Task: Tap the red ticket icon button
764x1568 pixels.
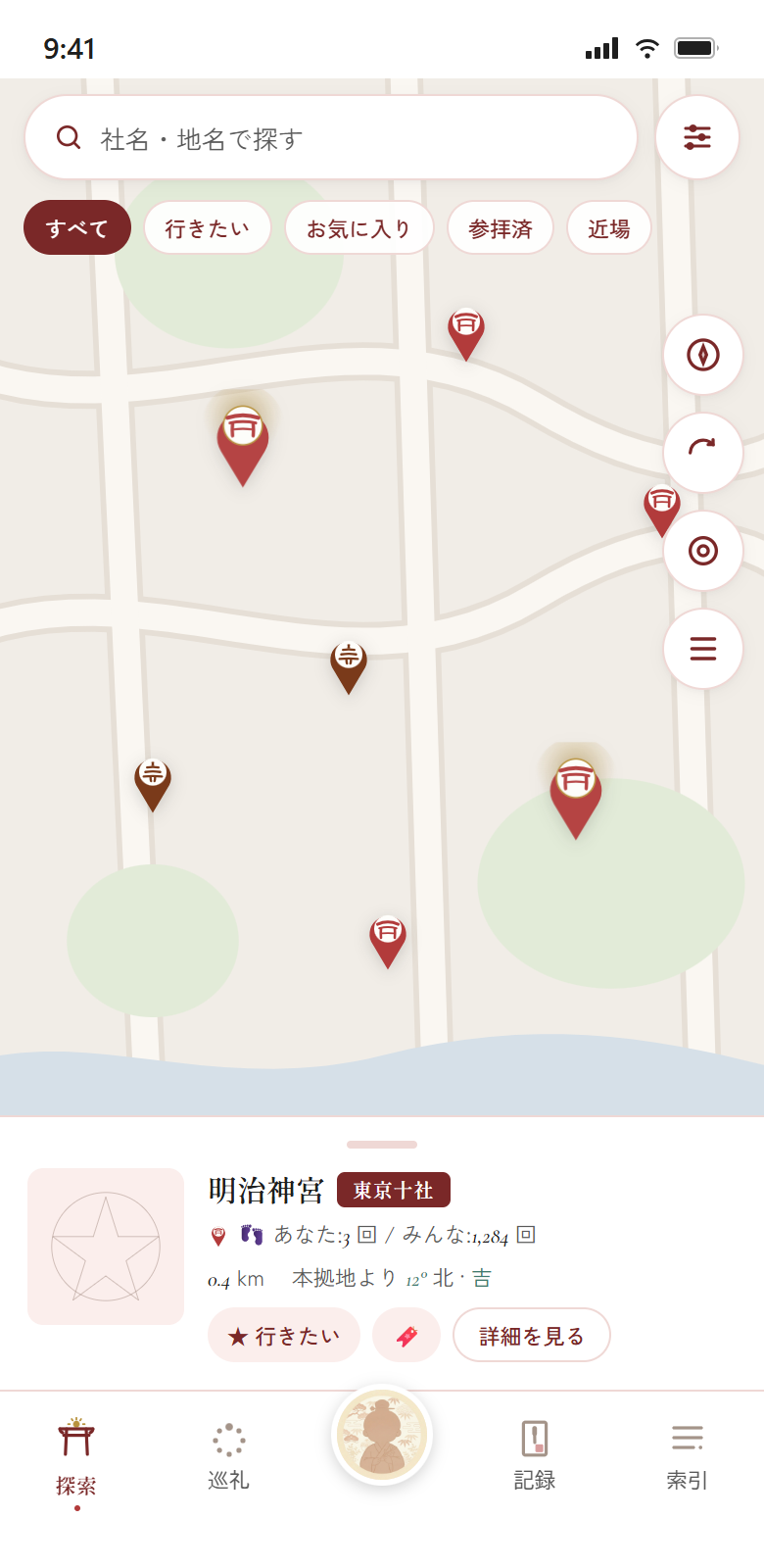Action: [406, 1335]
